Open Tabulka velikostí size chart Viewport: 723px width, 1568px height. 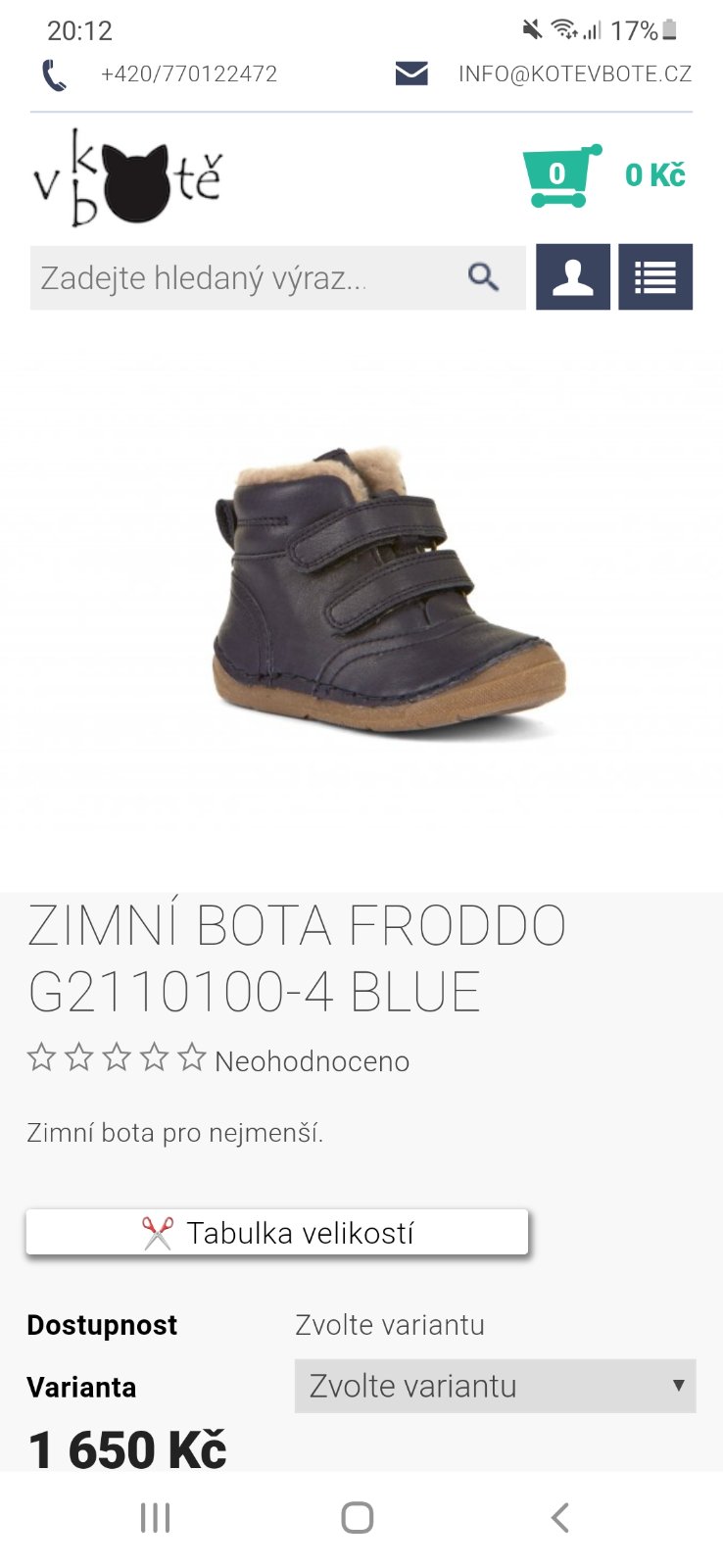click(277, 1233)
